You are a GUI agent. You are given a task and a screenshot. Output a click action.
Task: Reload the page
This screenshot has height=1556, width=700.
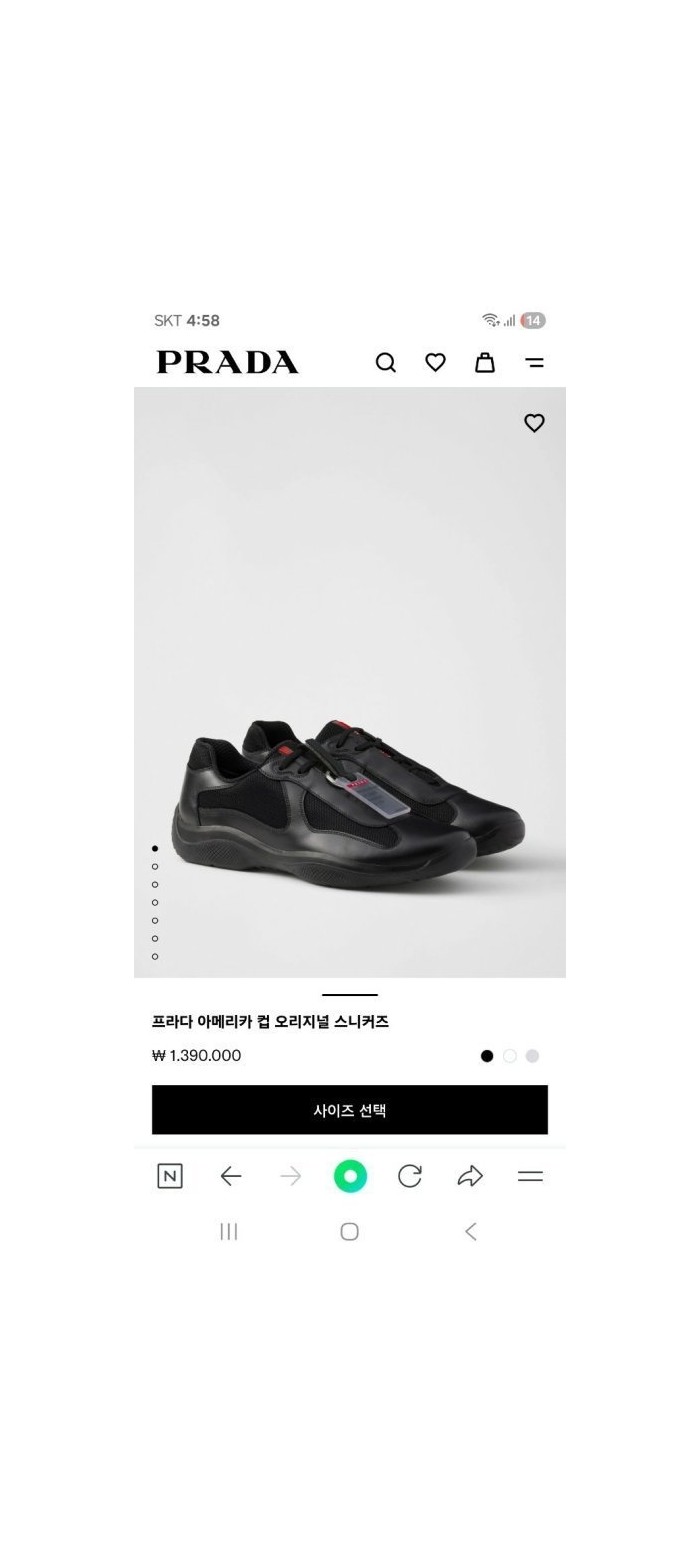pos(410,1177)
